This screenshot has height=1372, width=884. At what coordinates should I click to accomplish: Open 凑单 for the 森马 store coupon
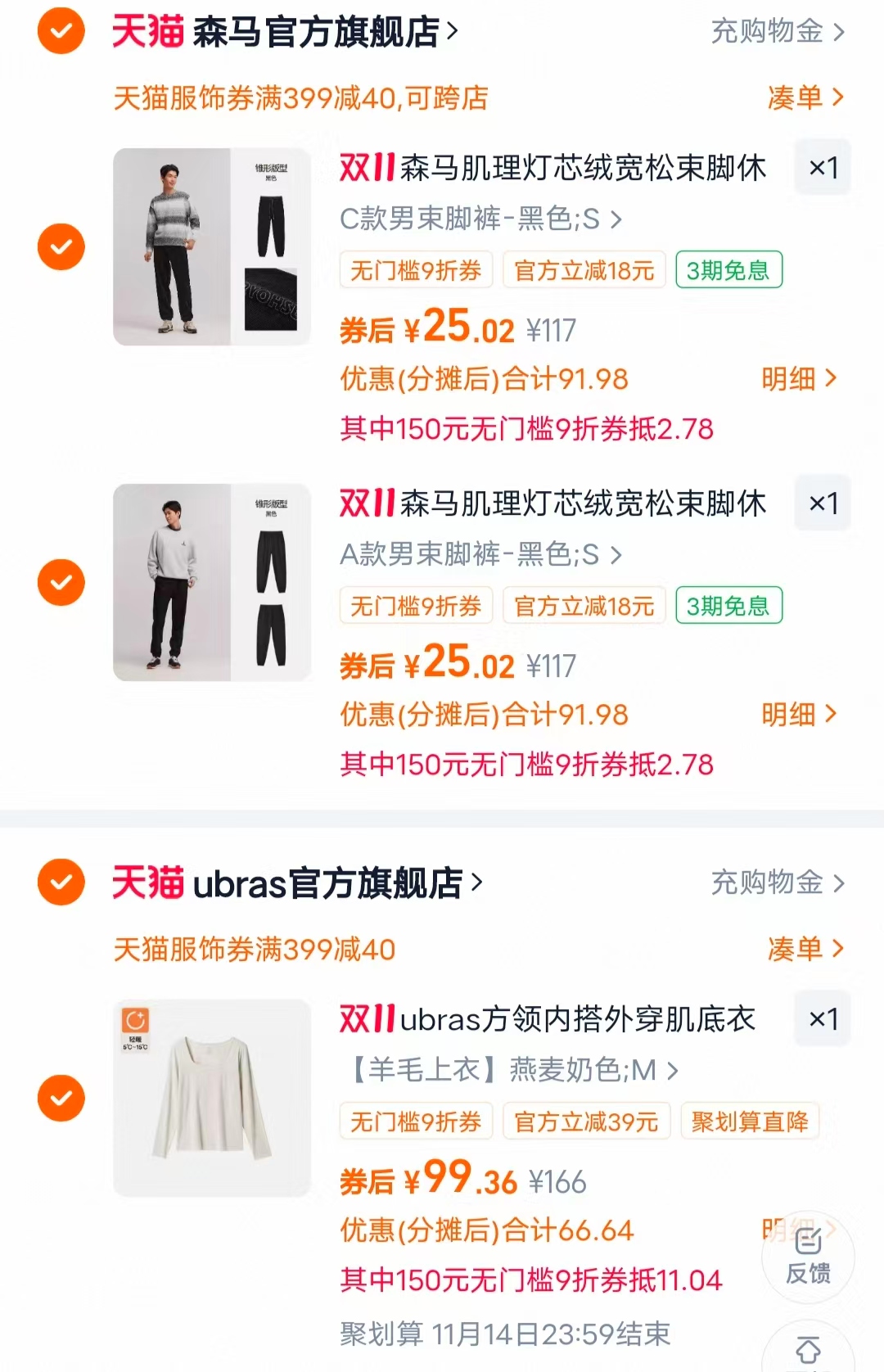pyautogui.click(x=806, y=97)
